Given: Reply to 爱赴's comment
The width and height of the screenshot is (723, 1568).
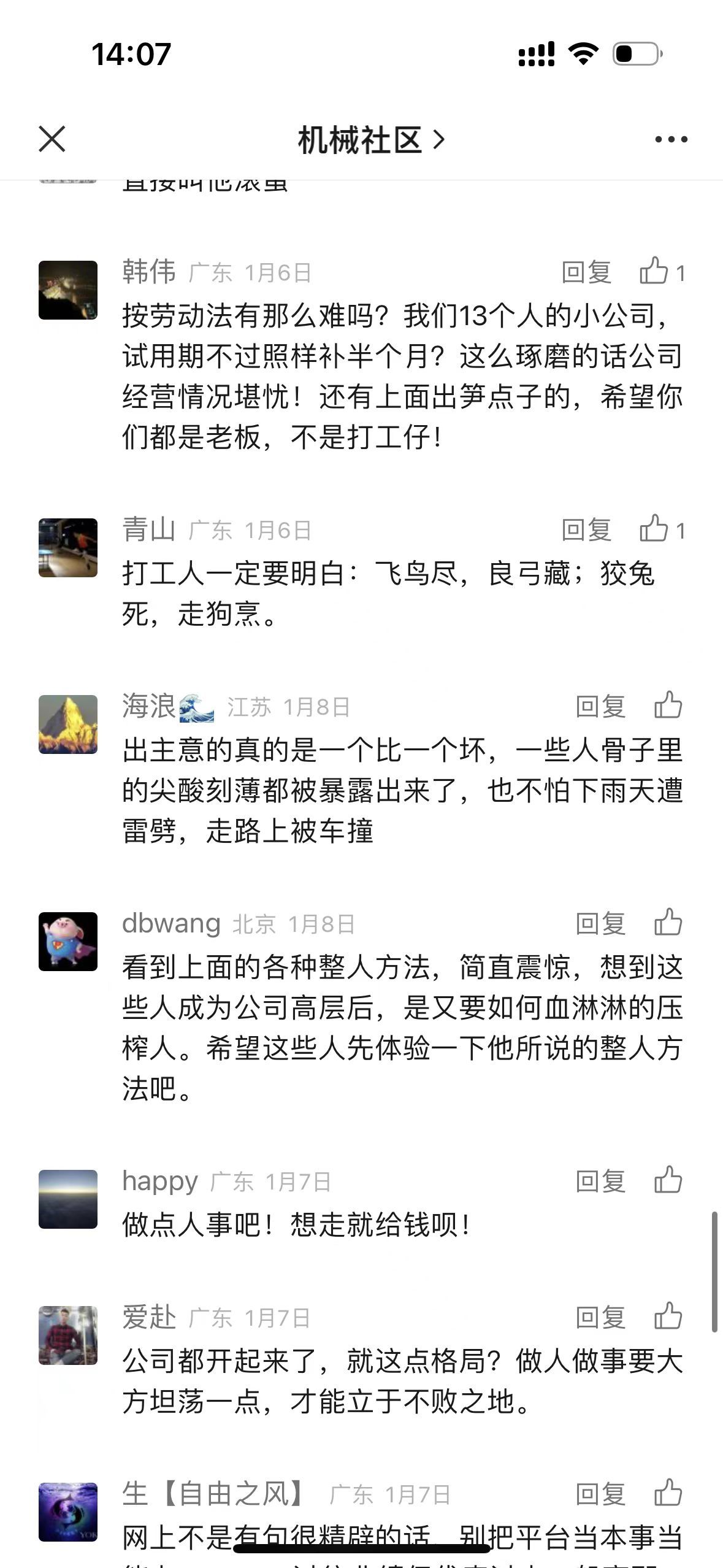Looking at the screenshot, I should [600, 1318].
